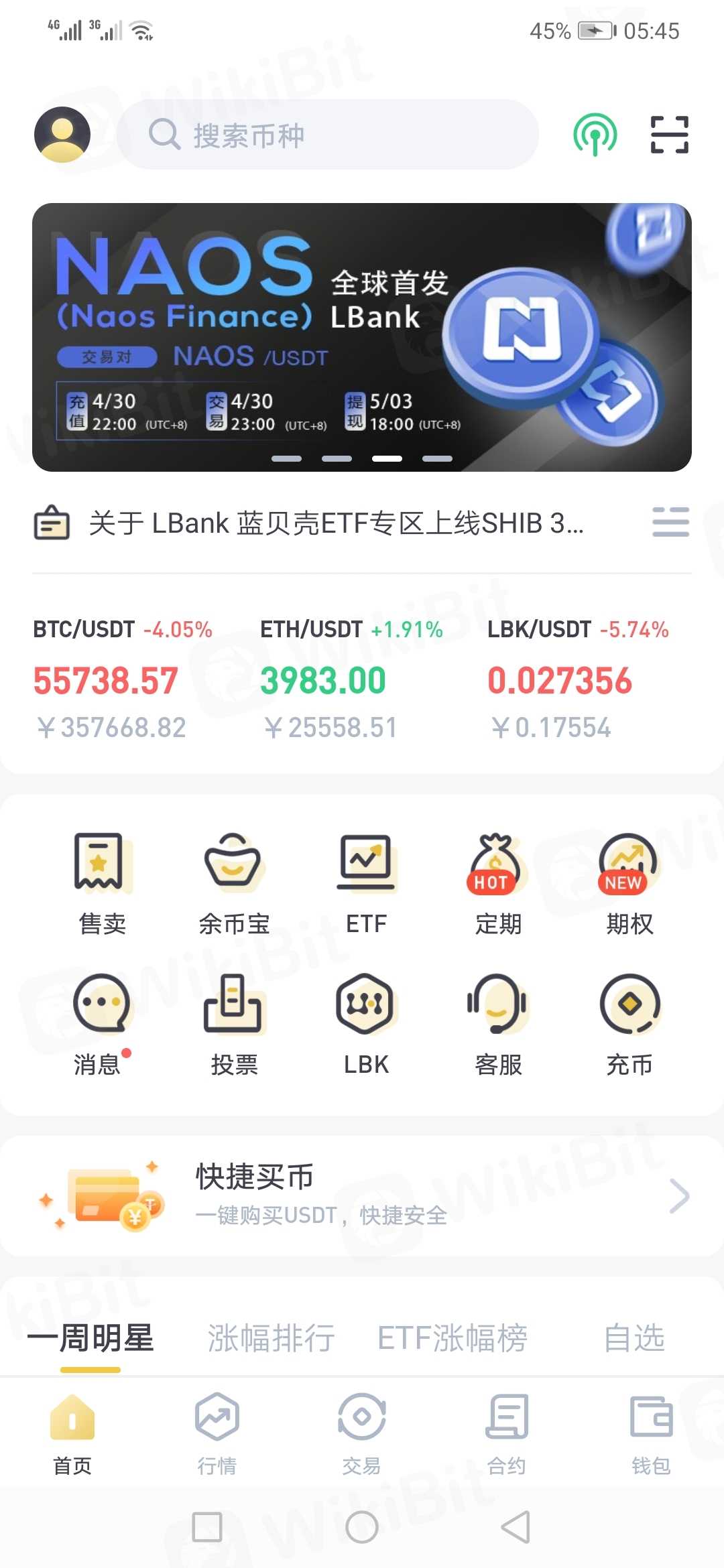The width and height of the screenshot is (724, 1568).
Task: Open 快捷买币 quick buy
Action: (362, 1196)
